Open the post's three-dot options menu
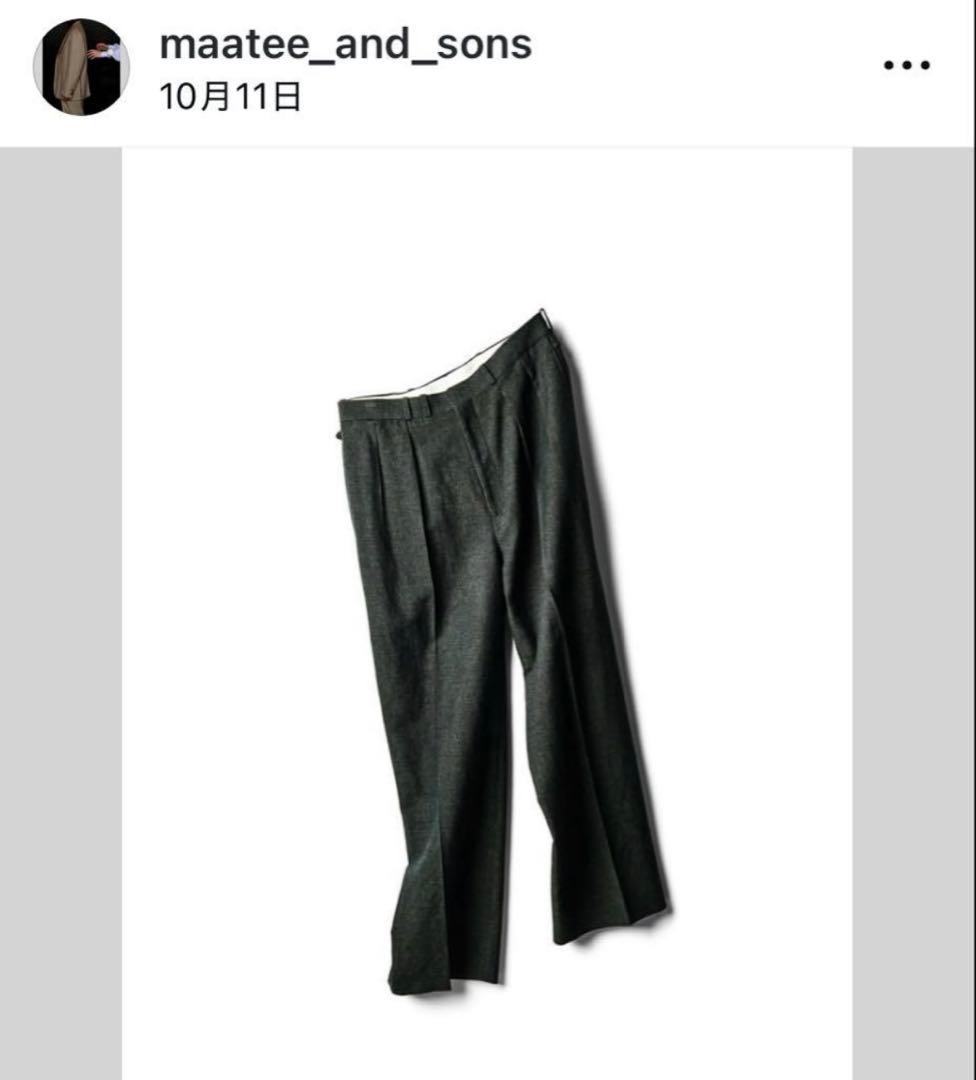Viewport: 976px width, 1080px height. point(906,66)
